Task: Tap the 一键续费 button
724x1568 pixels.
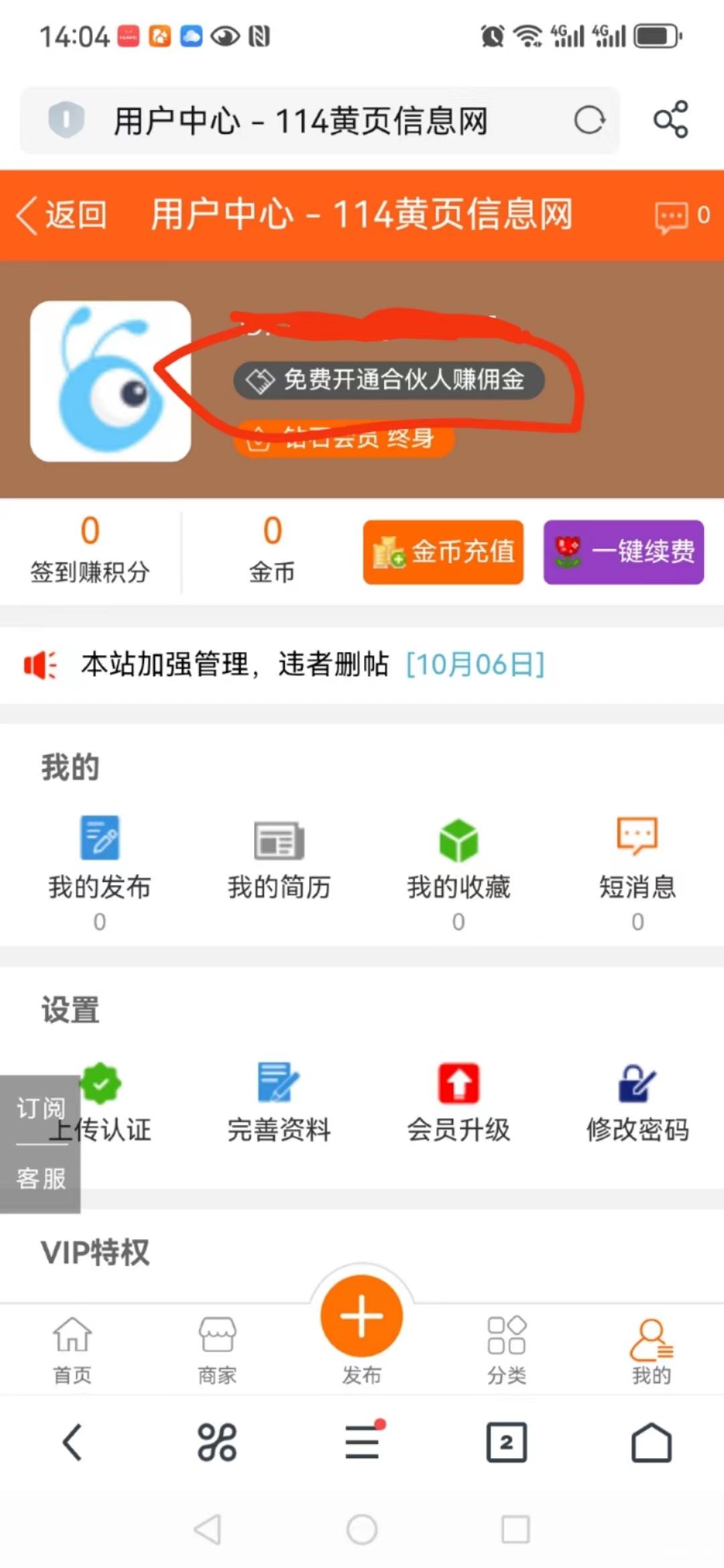Action: [x=623, y=552]
